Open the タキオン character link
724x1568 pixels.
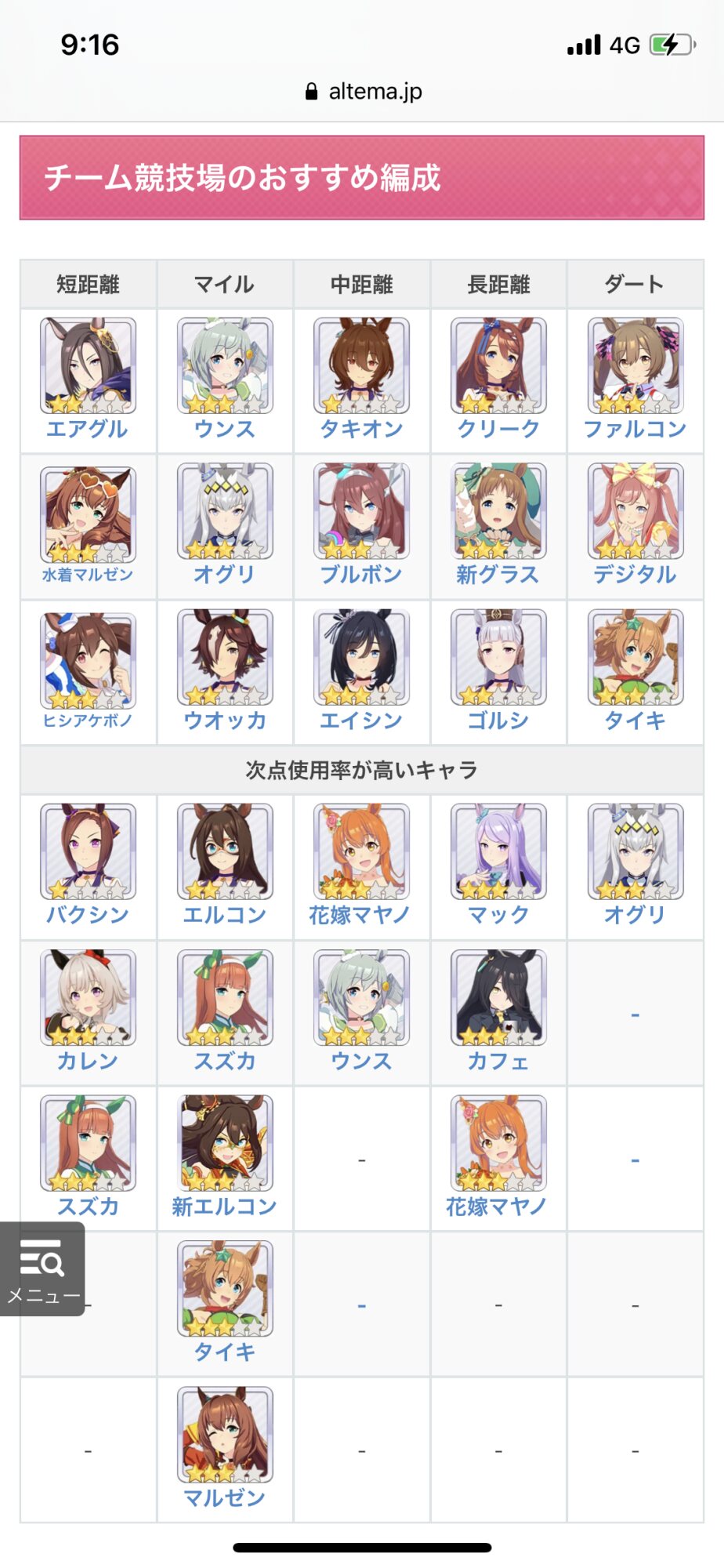pyautogui.click(x=361, y=429)
